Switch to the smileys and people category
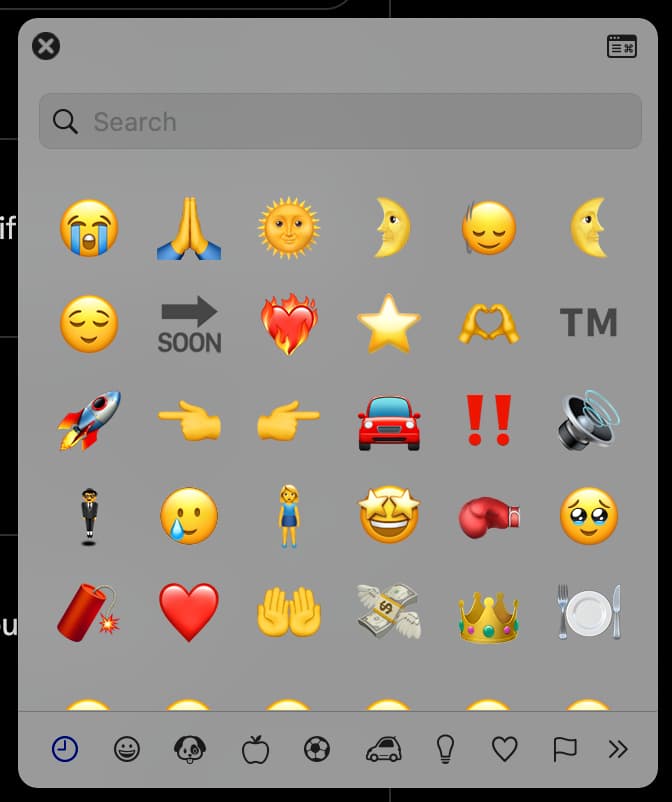The image size is (672, 802). click(x=127, y=749)
